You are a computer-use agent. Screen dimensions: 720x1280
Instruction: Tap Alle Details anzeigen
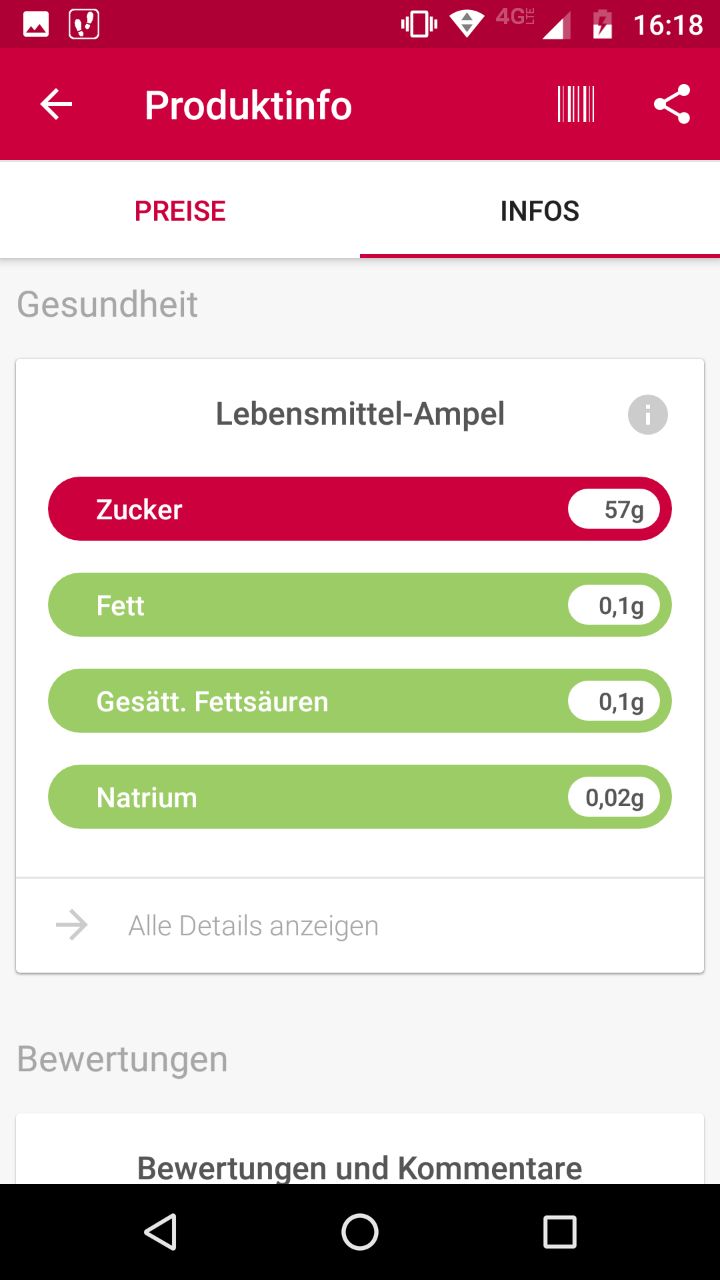tap(360, 926)
